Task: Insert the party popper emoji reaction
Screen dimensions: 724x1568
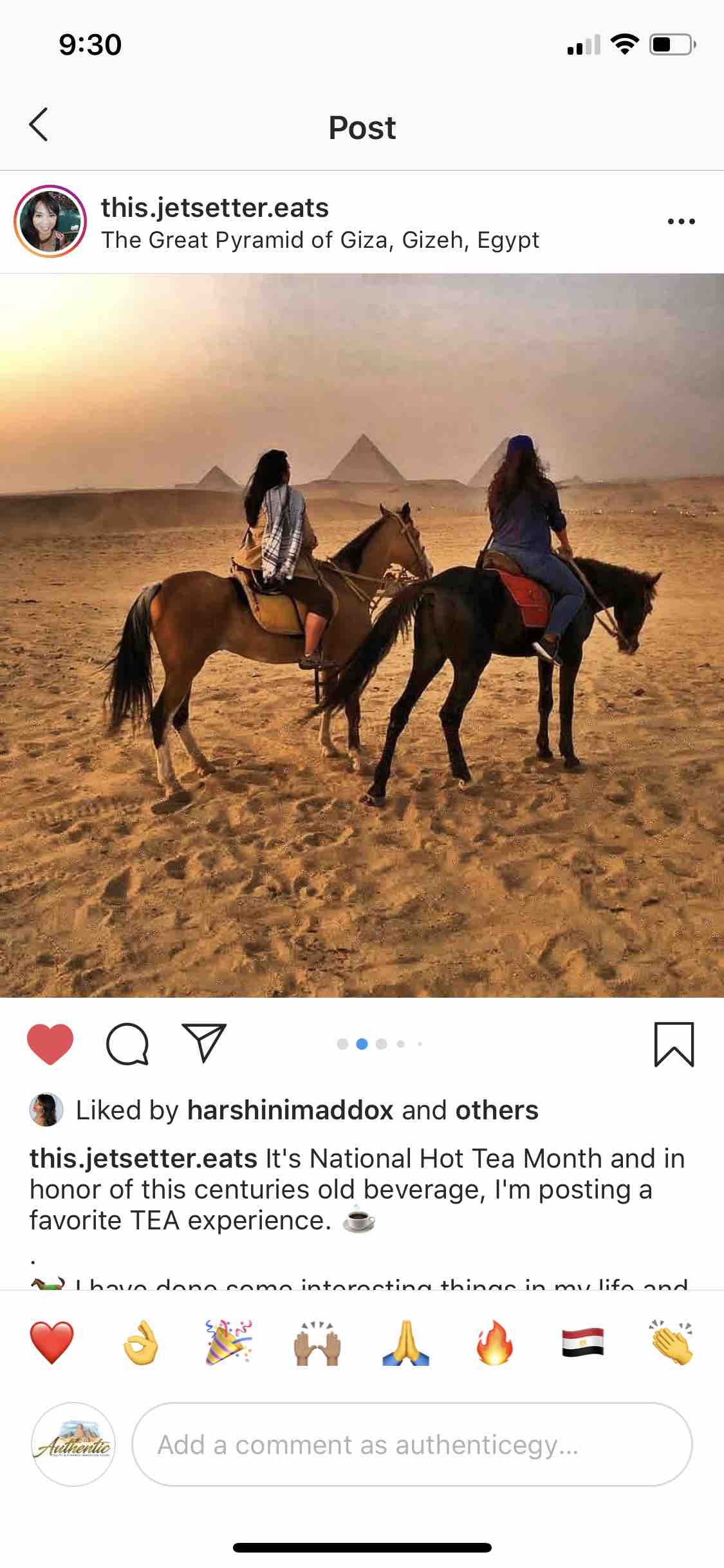Action: coord(228,1343)
